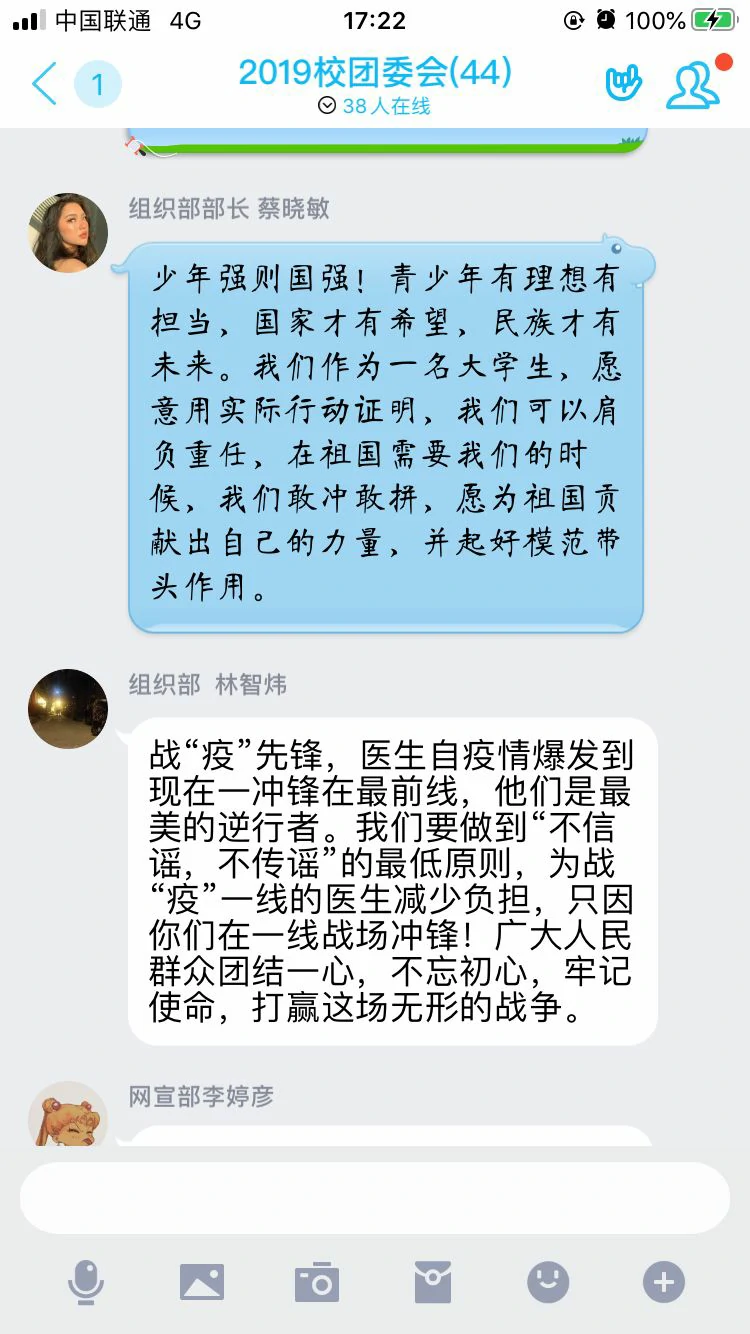Open 李婷彦's Sailor Moon avatar
The width and height of the screenshot is (750, 1334).
68,1115
